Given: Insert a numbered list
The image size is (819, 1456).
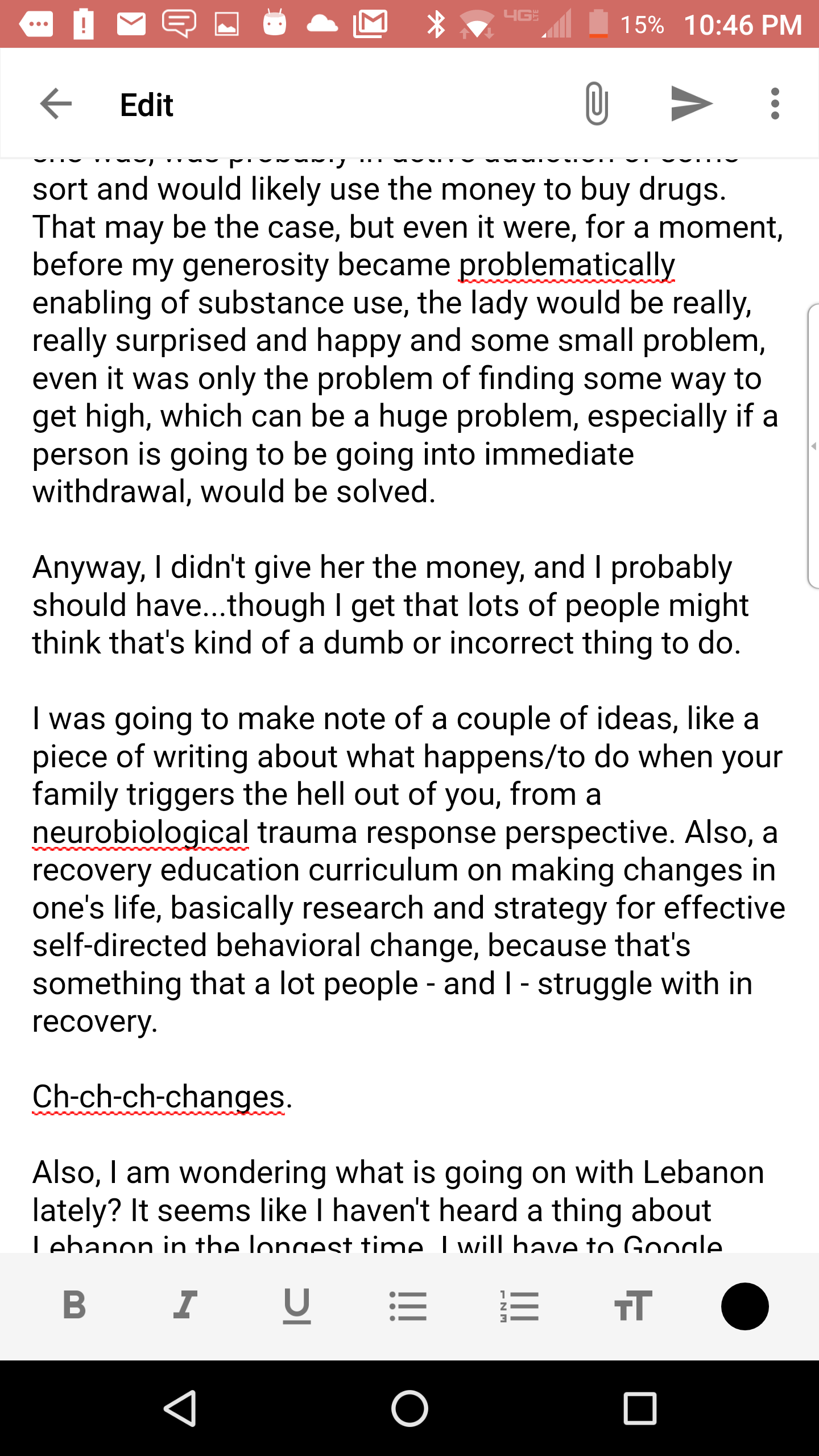Looking at the screenshot, I should point(519,1306).
